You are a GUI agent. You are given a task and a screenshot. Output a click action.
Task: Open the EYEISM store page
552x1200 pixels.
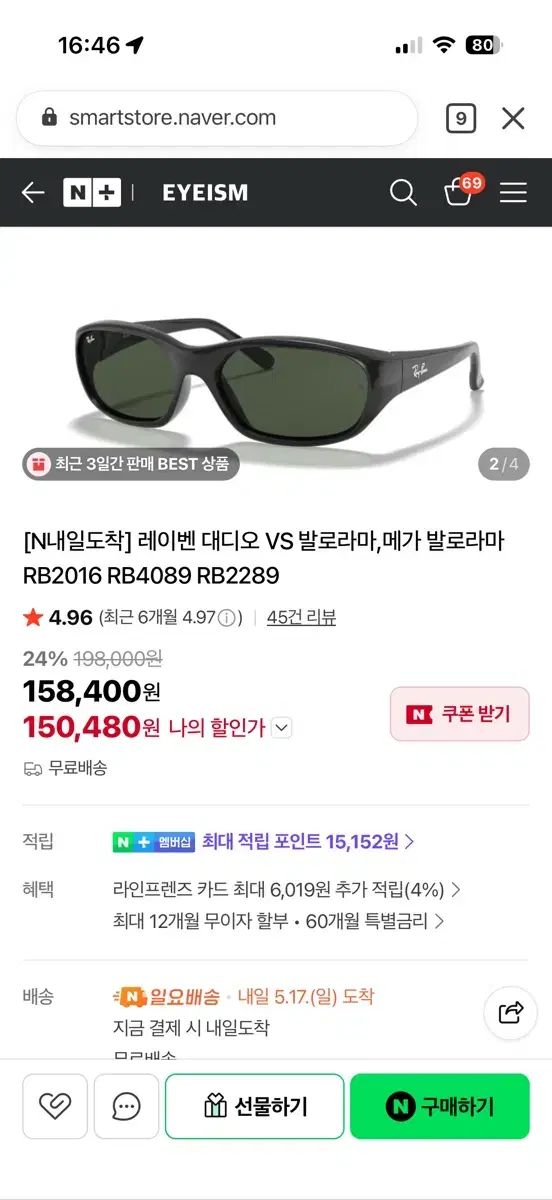coord(205,193)
